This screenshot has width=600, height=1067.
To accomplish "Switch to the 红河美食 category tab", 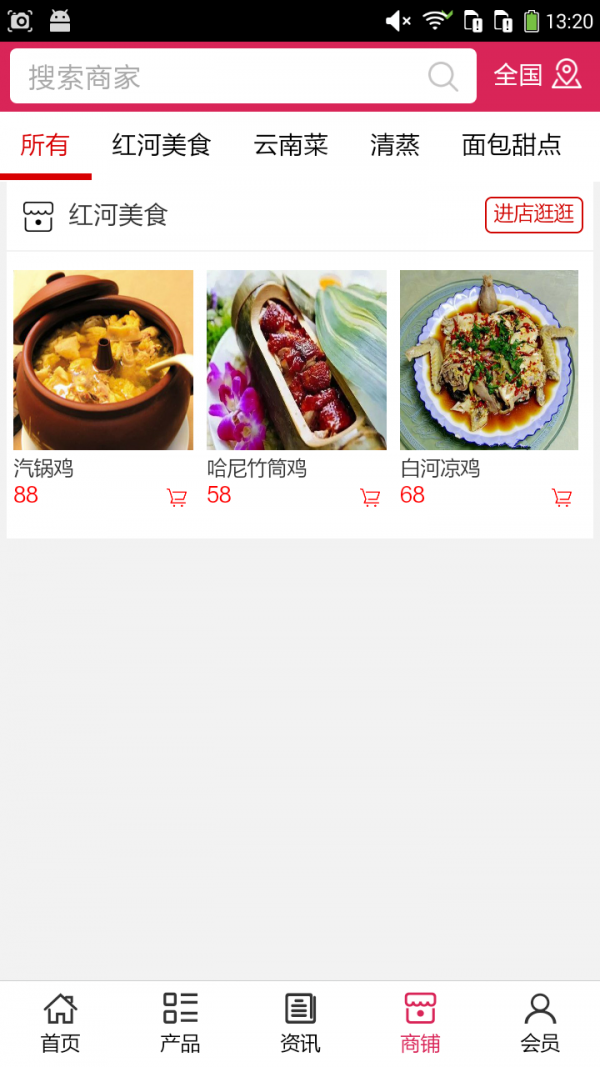I will (161, 146).
